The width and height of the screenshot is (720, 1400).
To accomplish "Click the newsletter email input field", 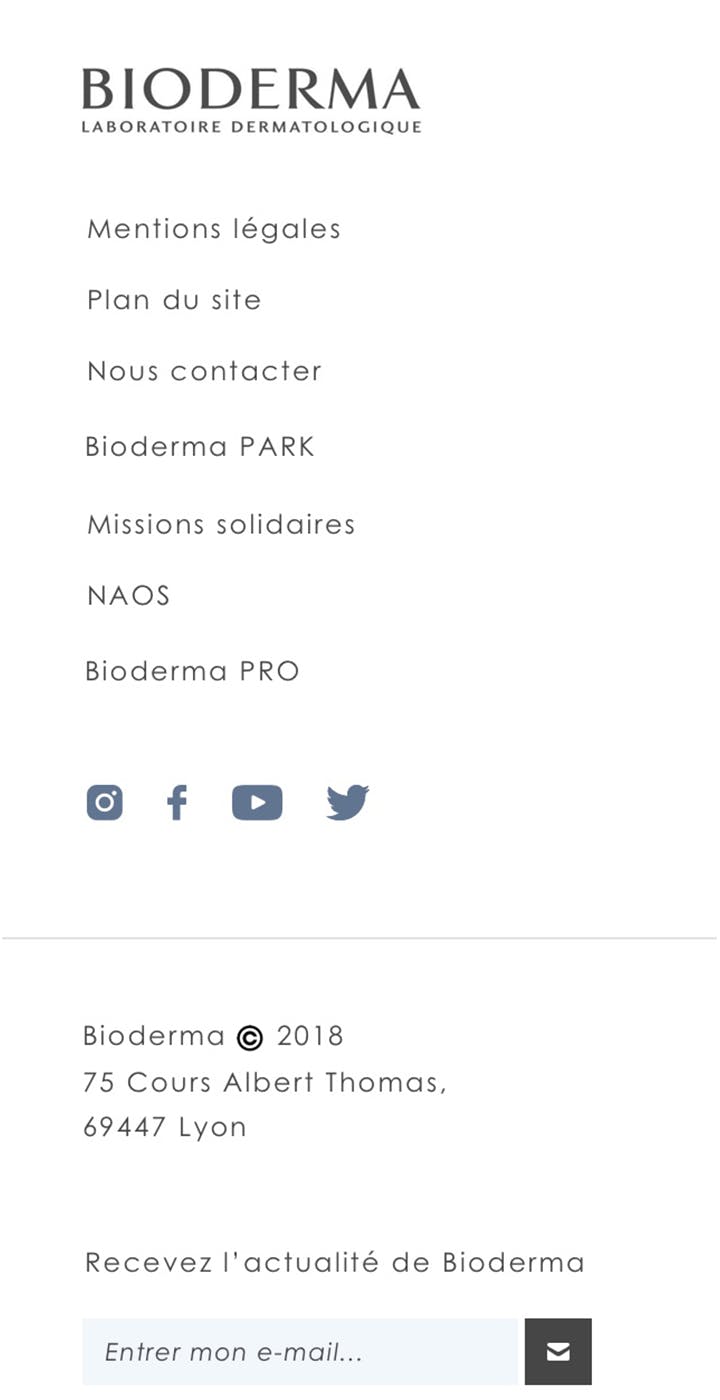I will click(x=300, y=1351).
